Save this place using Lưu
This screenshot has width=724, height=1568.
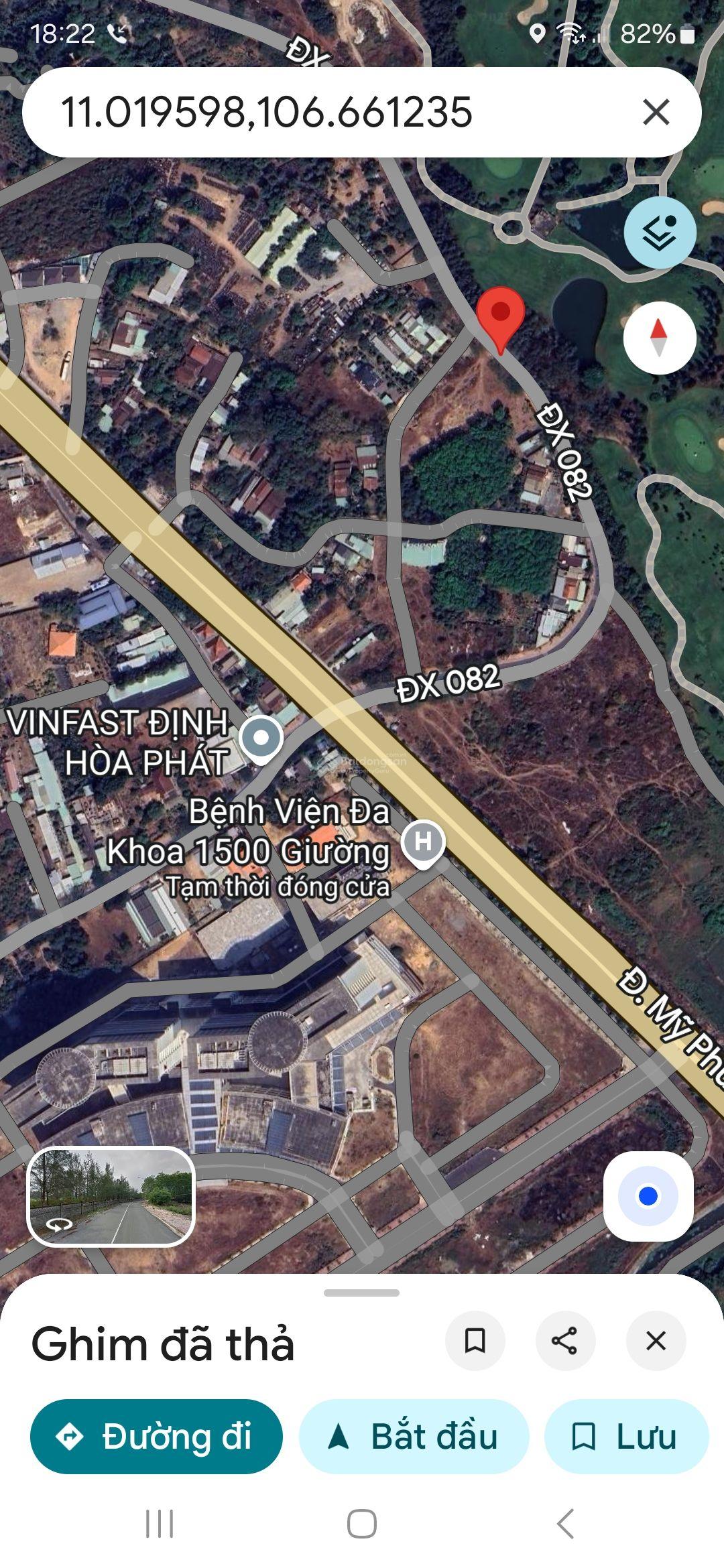click(x=625, y=1437)
